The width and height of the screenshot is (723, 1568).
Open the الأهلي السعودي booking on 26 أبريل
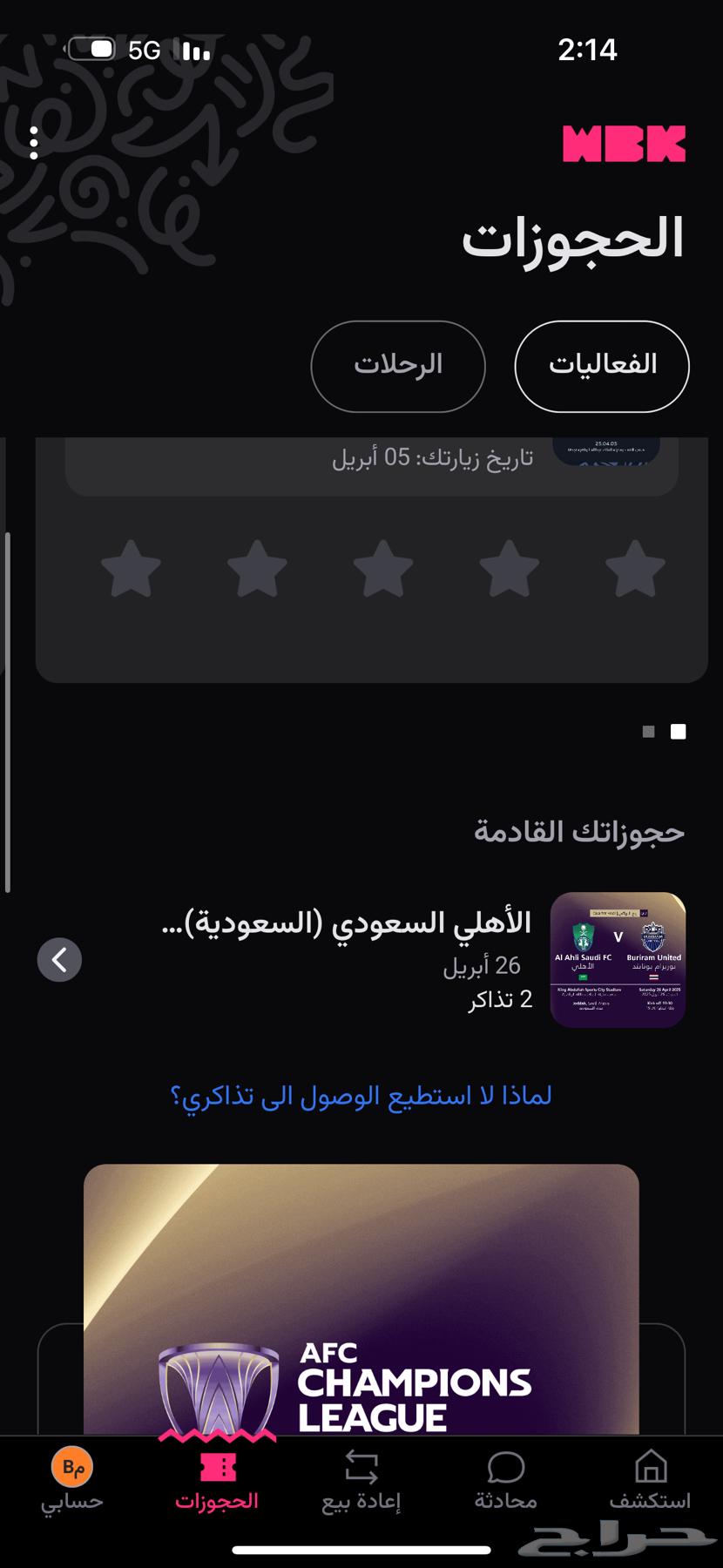(361, 960)
